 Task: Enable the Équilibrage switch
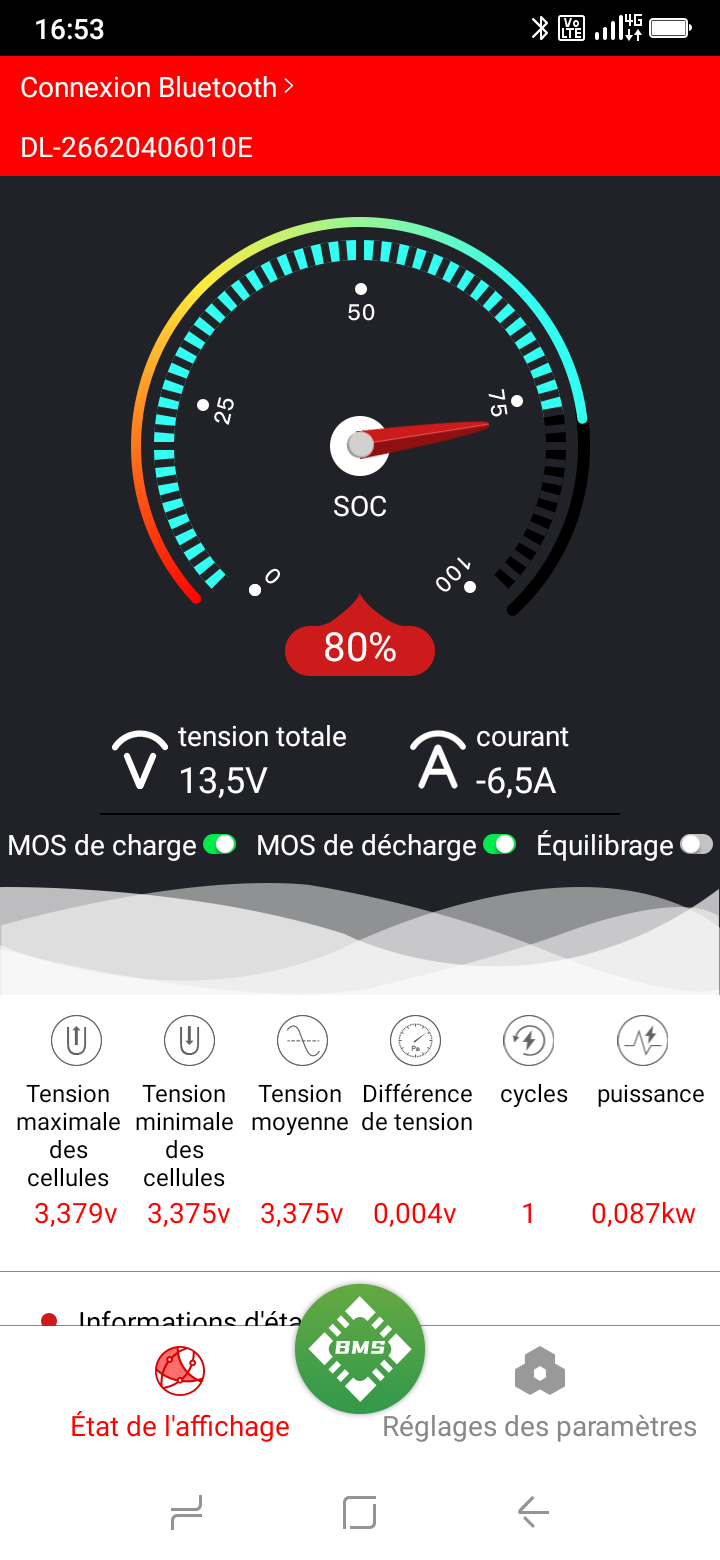pos(697,845)
